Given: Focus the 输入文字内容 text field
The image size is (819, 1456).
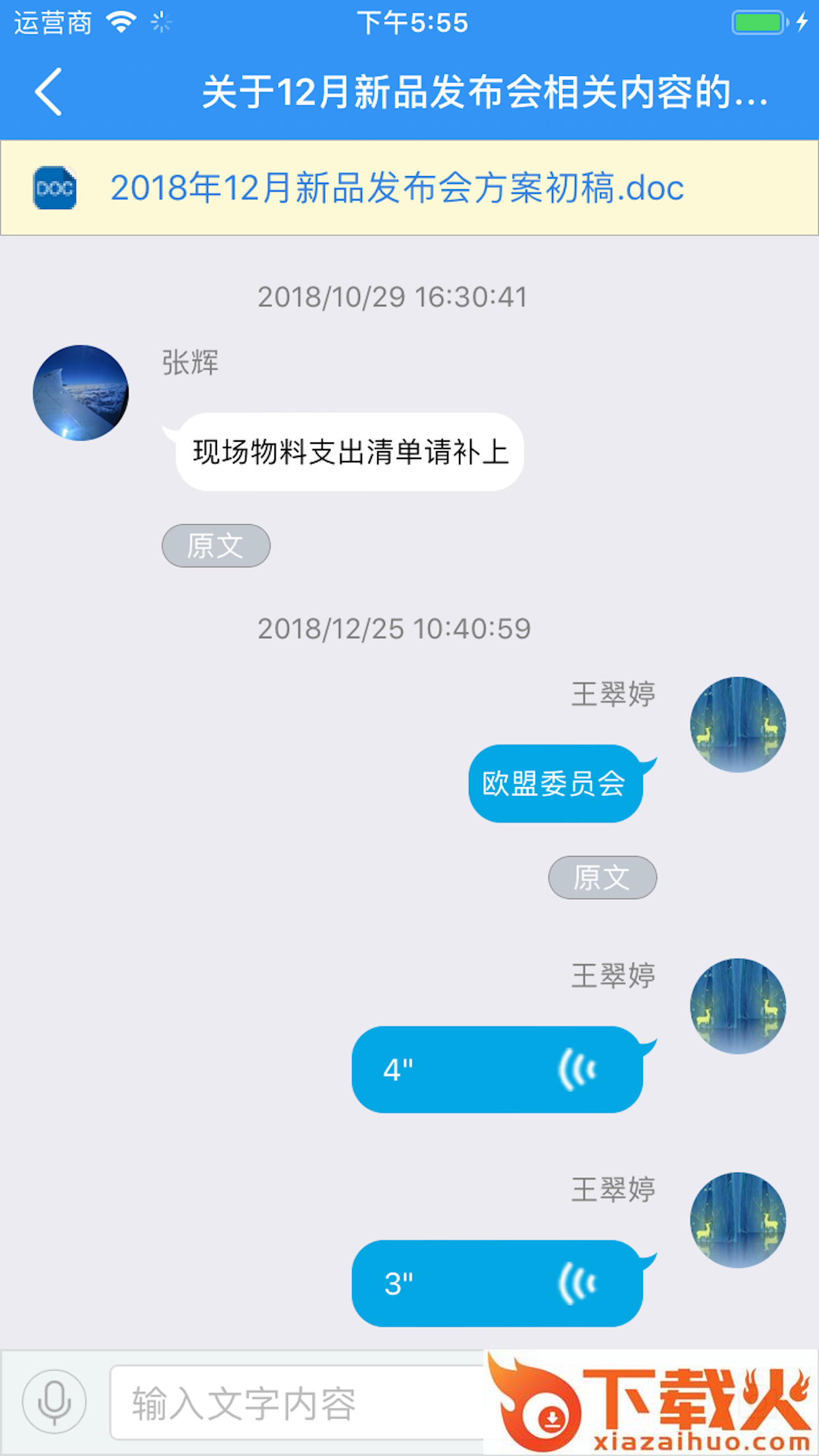Looking at the screenshot, I should click(x=297, y=1403).
